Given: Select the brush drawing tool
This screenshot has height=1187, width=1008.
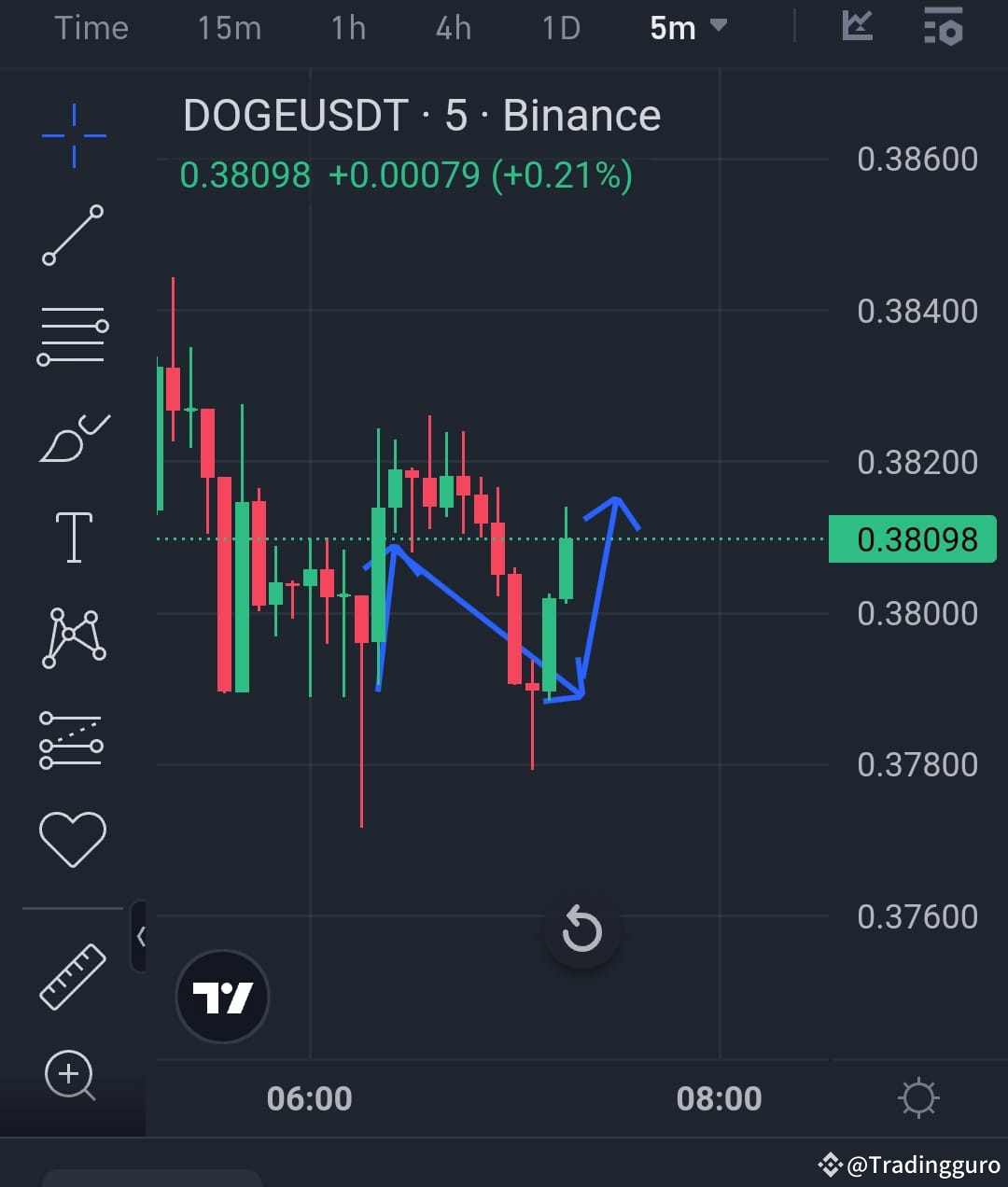Looking at the screenshot, I should coord(73,437).
